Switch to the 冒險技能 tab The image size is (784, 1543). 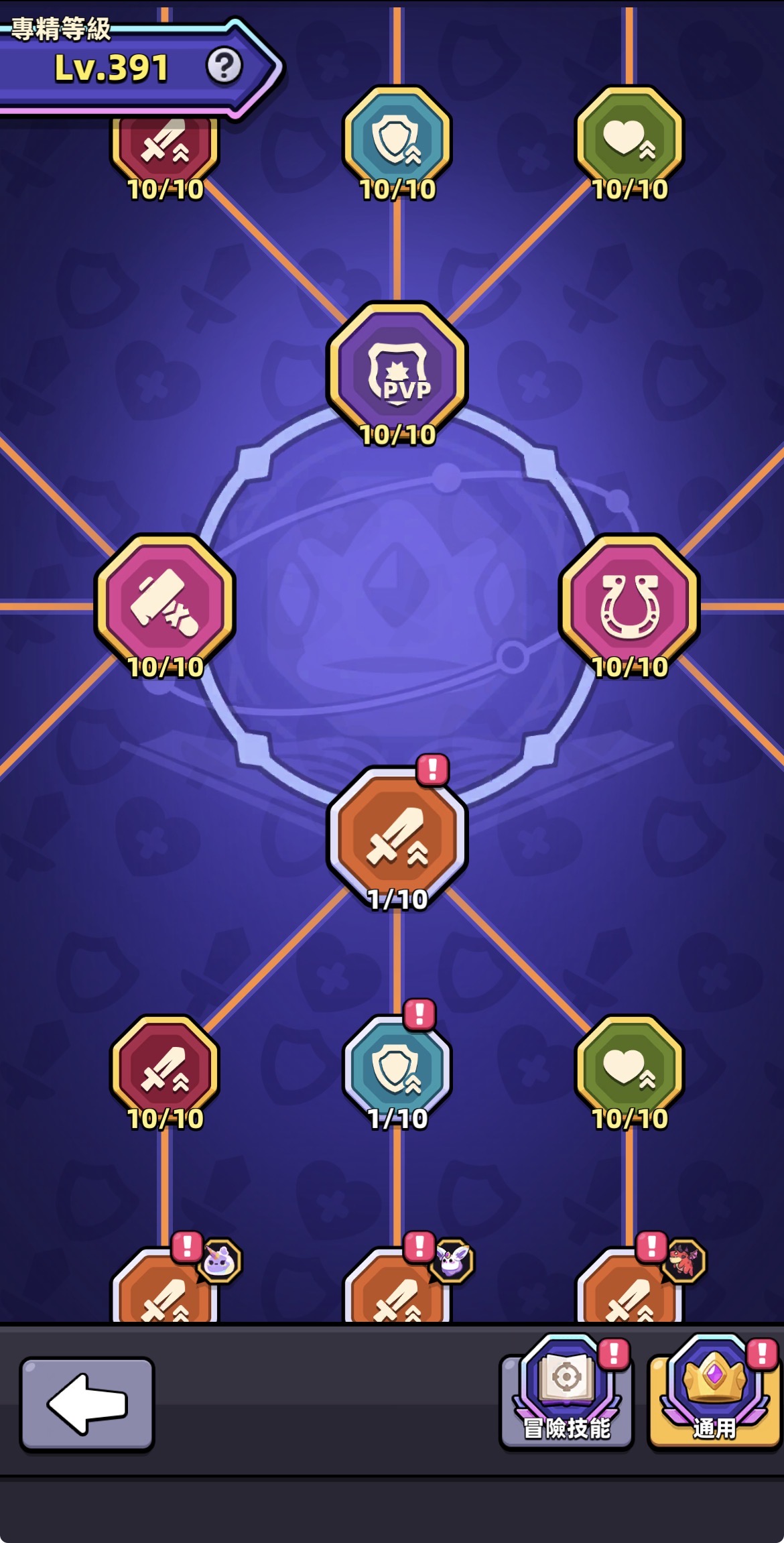tap(566, 1392)
